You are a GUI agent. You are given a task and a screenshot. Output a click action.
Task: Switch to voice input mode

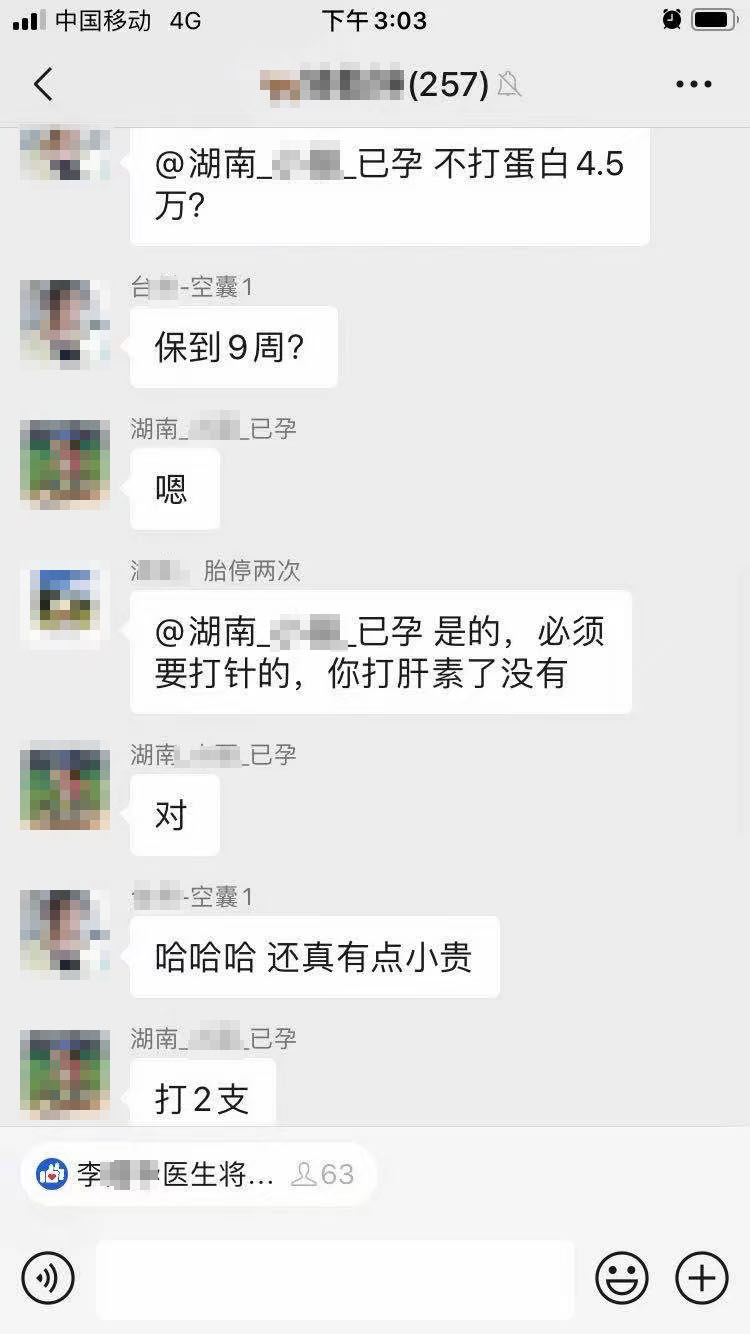pyautogui.click(x=47, y=1278)
